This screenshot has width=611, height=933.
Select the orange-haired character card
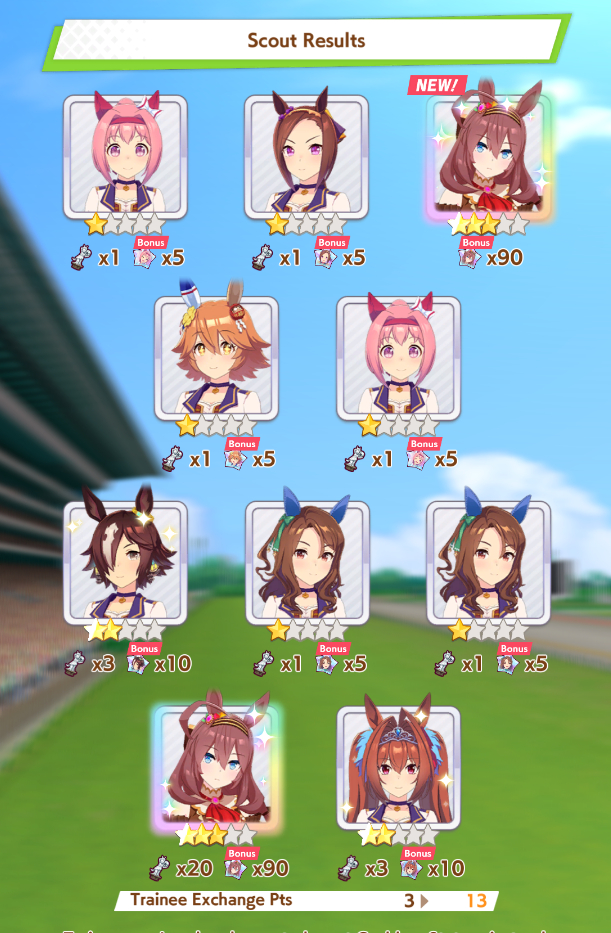coord(216,357)
